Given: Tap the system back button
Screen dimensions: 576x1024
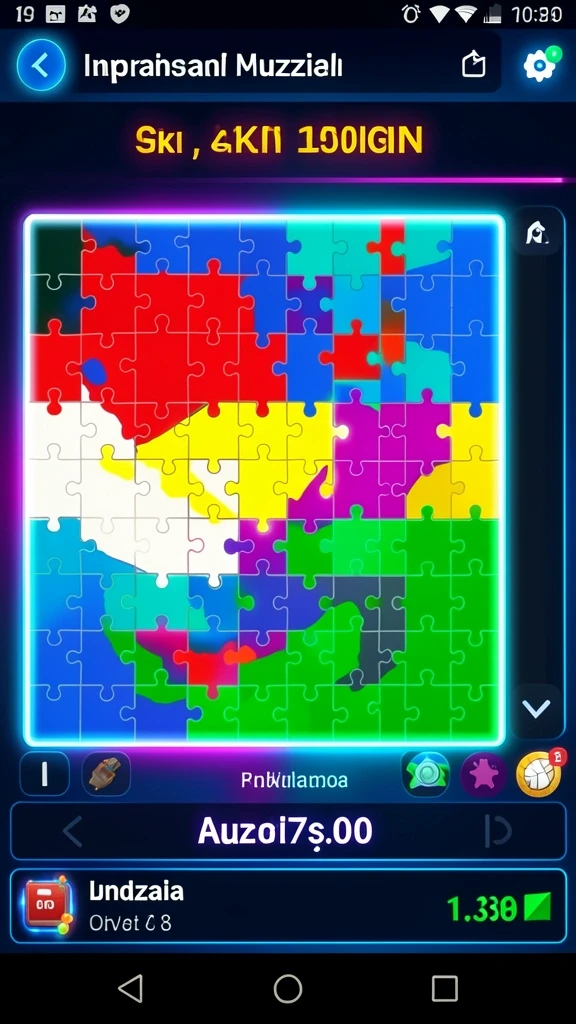Looking at the screenshot, I should (x=131, y=988).
